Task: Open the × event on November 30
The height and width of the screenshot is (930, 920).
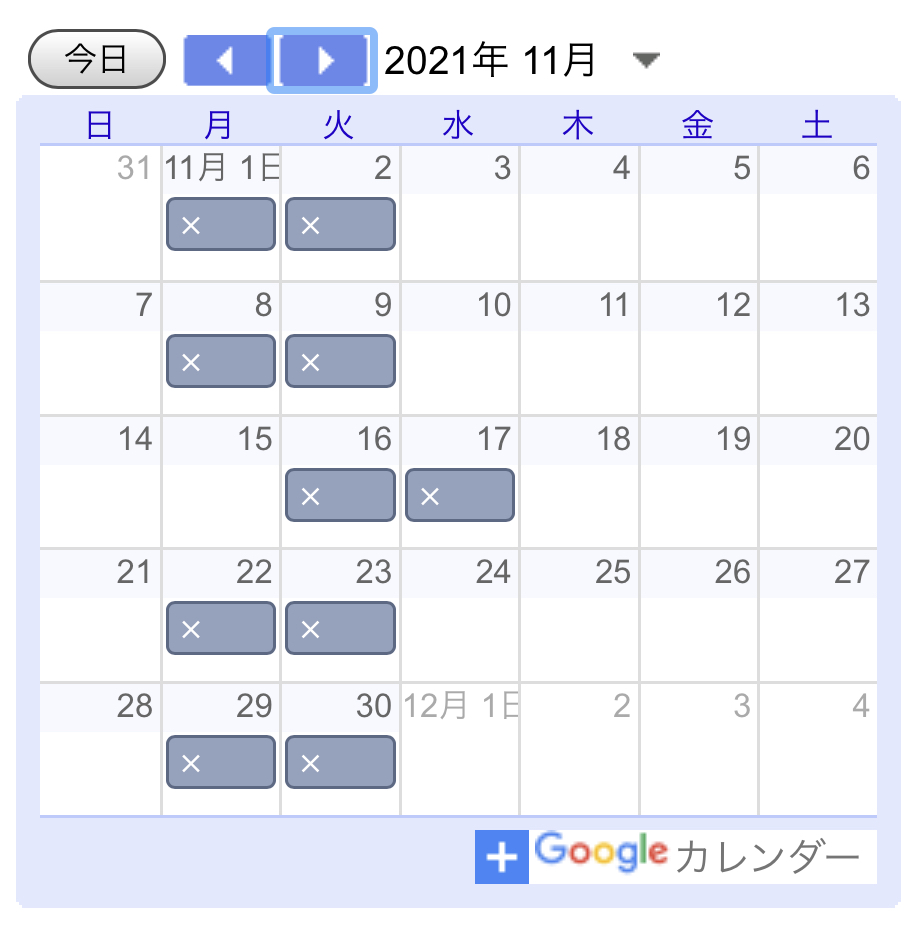Action: coord(340,762)
